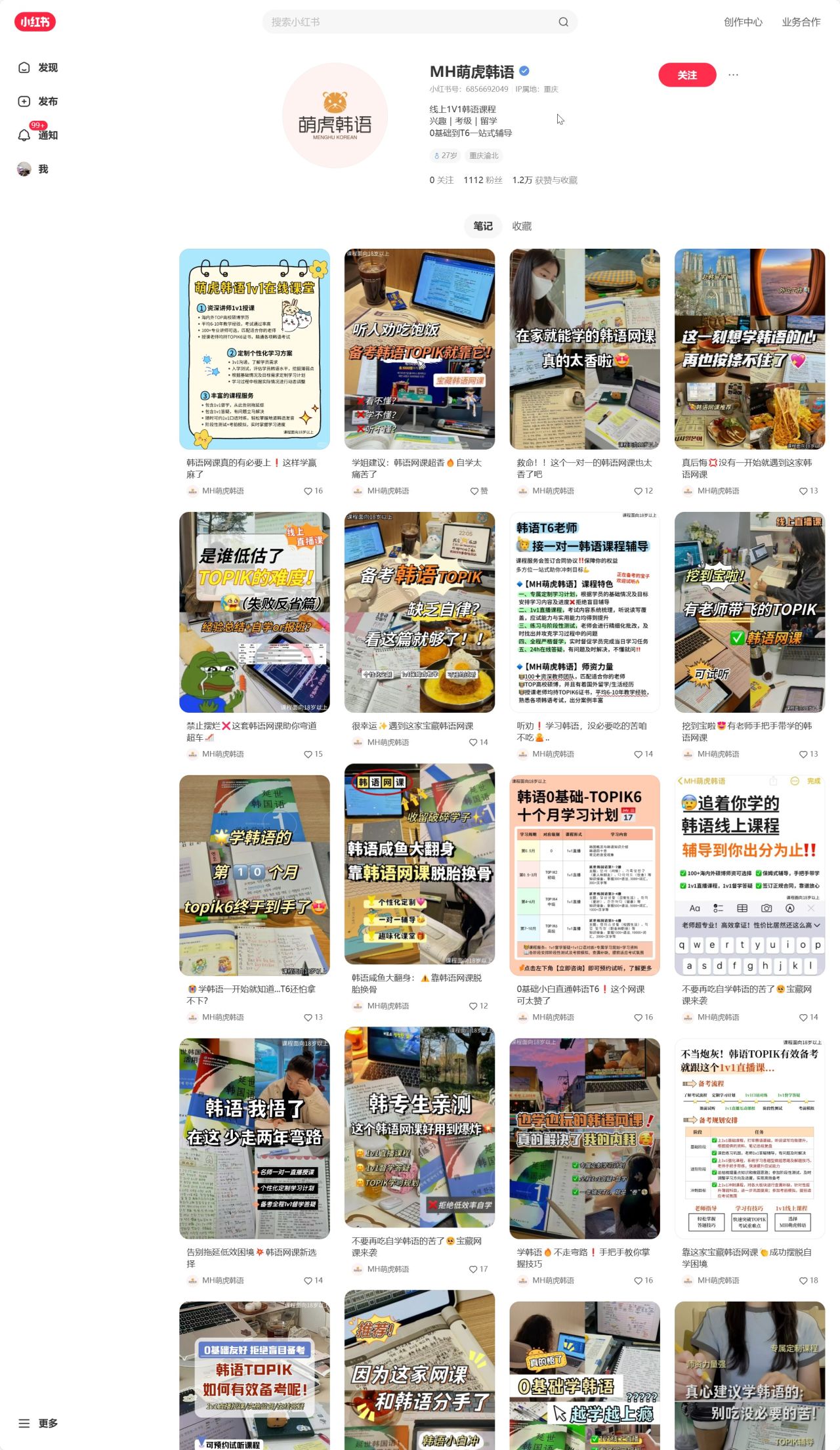
Task: Open 创作中心 link
Action: (x=743, y=22)
